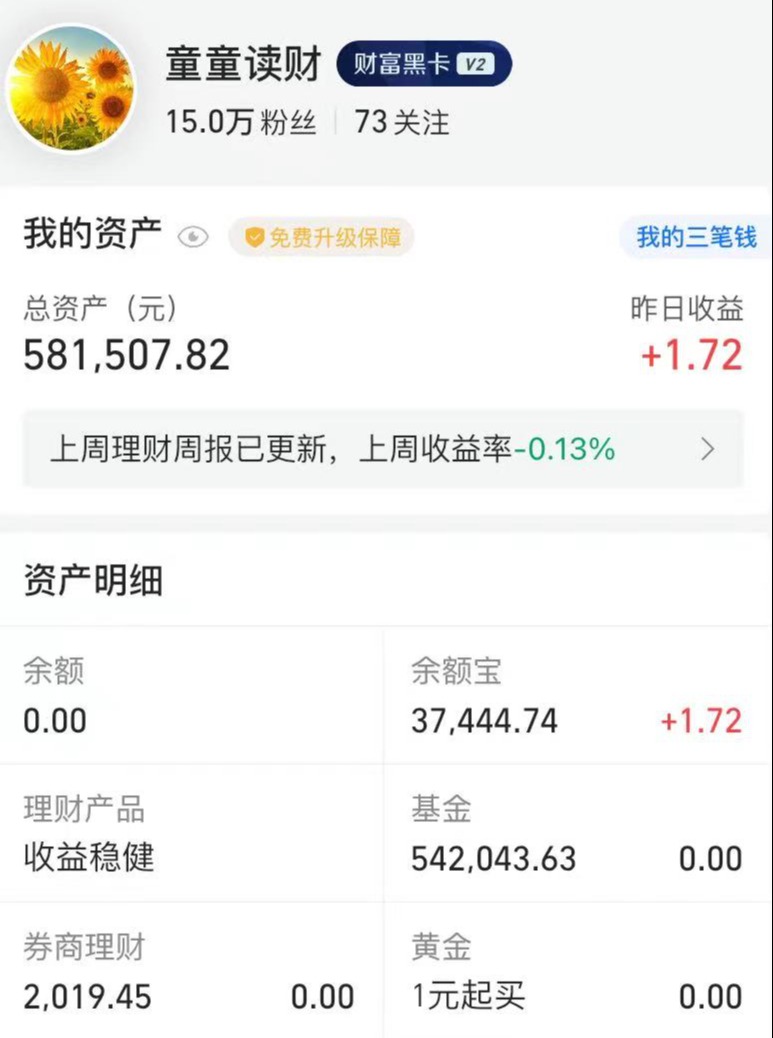Open the weekly report chevron arrow
The image size is (773, 1038).
(x=707, y=450)
